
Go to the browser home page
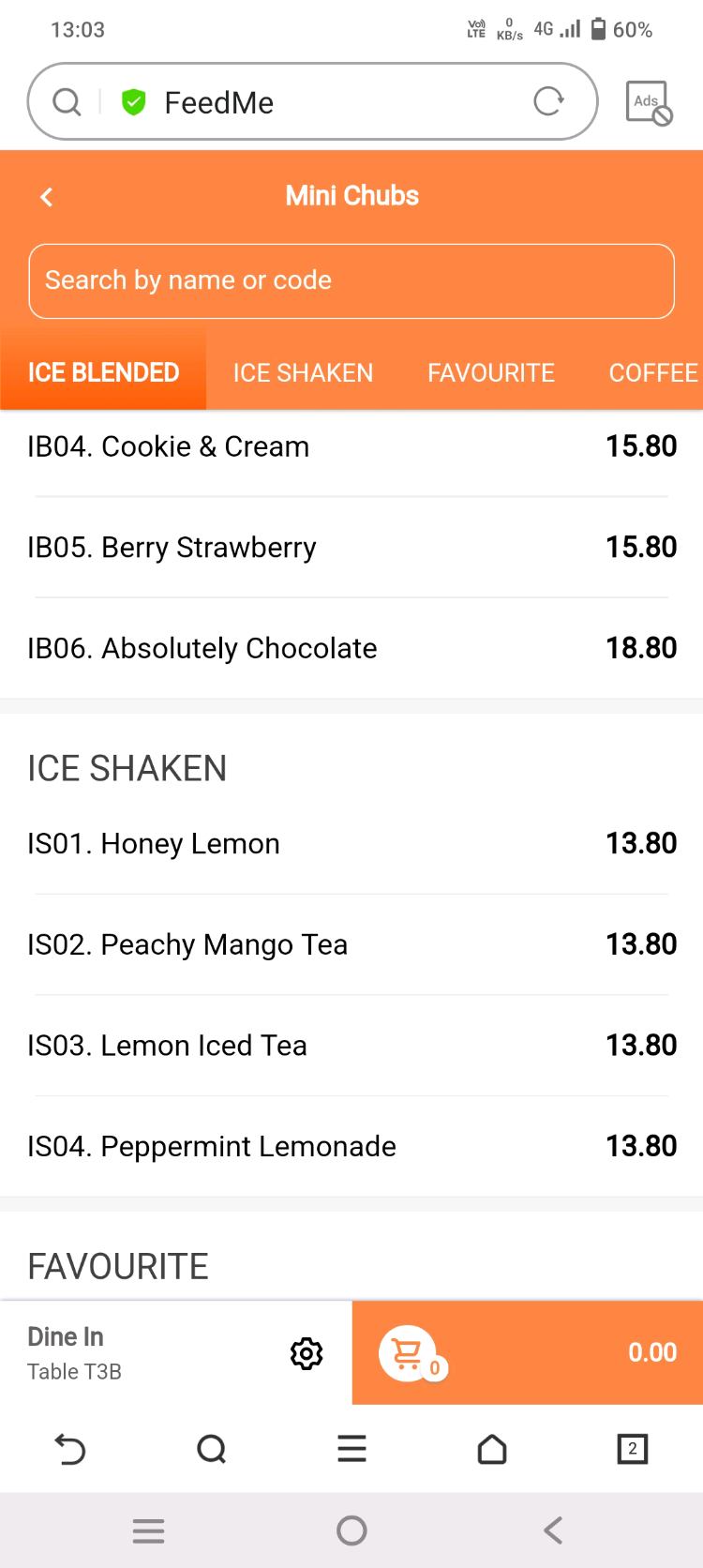[492, 1449]
